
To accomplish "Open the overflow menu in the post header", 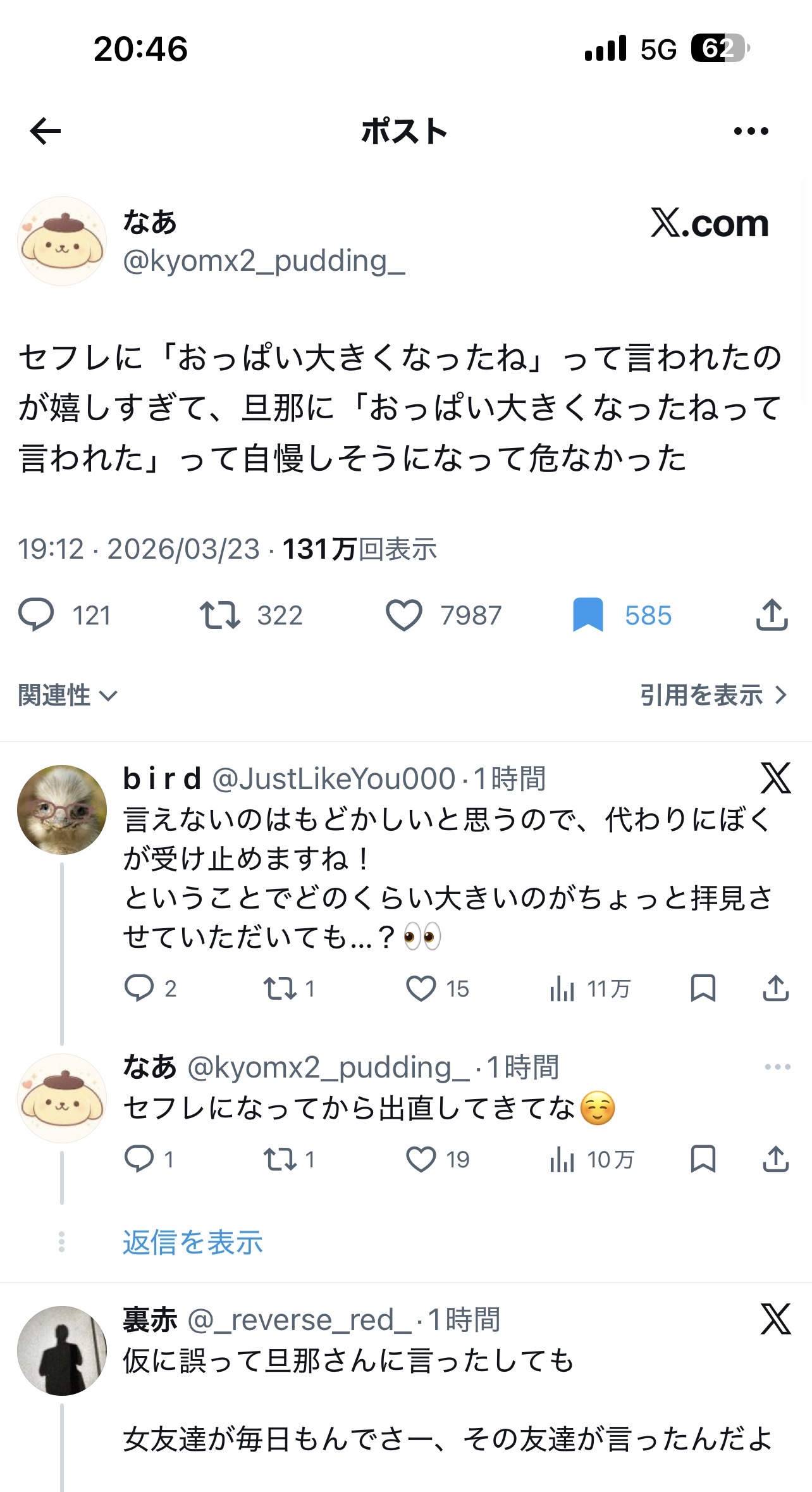I will coord(751,131).
